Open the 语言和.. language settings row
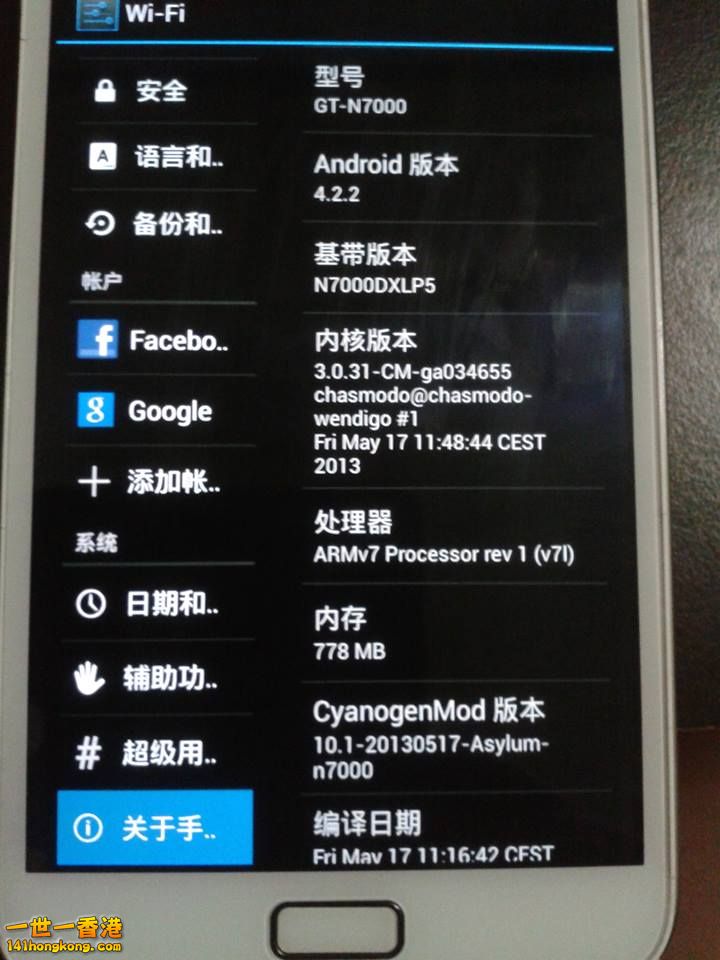The width and height of the screenshot is (720, 960). (160, 158)
